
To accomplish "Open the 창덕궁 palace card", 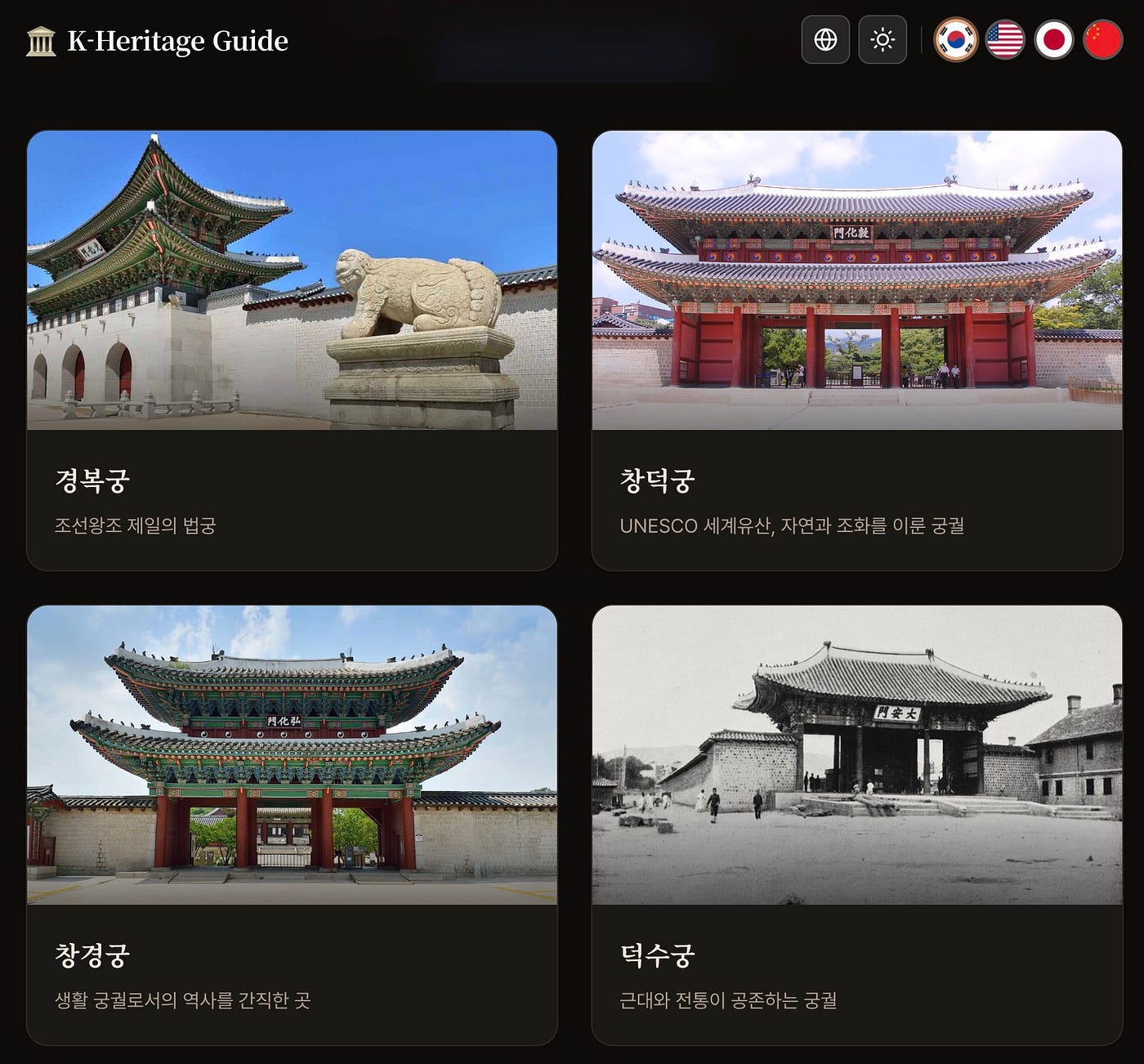I will click(x=856, y=351).
